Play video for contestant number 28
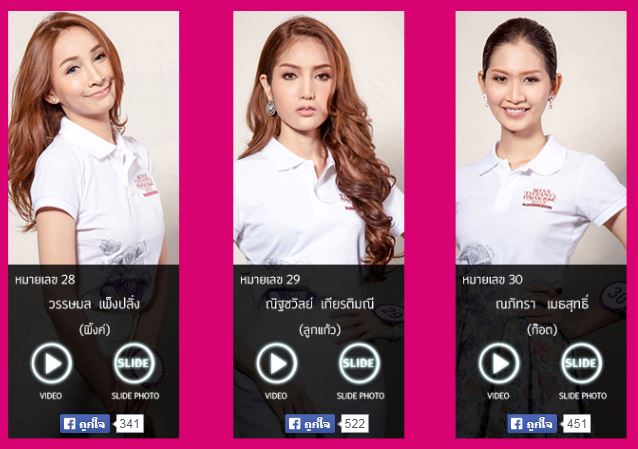The image size is (638, 449). pos(53,364)
